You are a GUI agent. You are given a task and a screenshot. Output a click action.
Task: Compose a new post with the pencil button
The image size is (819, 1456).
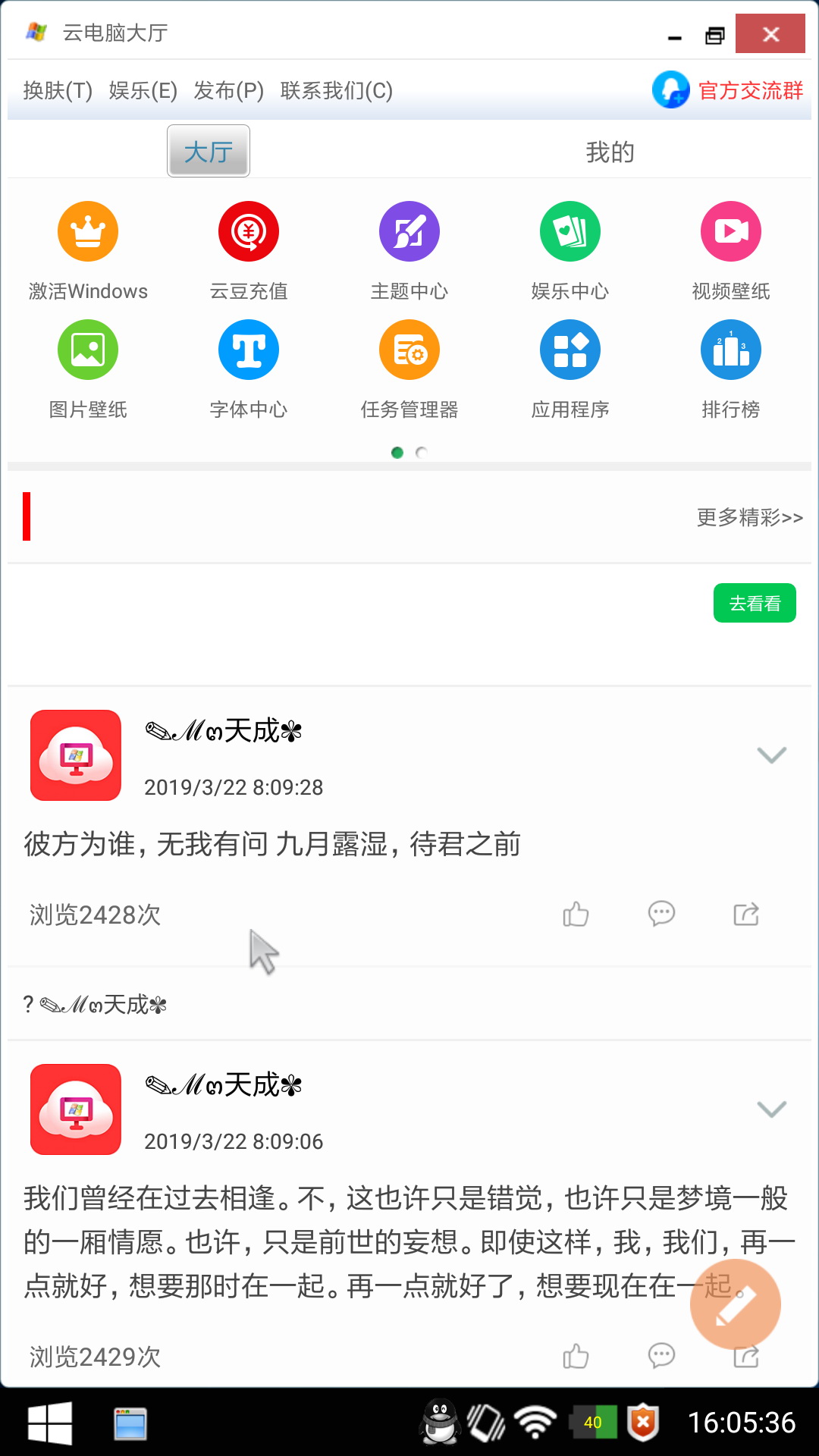point(735,1304)
